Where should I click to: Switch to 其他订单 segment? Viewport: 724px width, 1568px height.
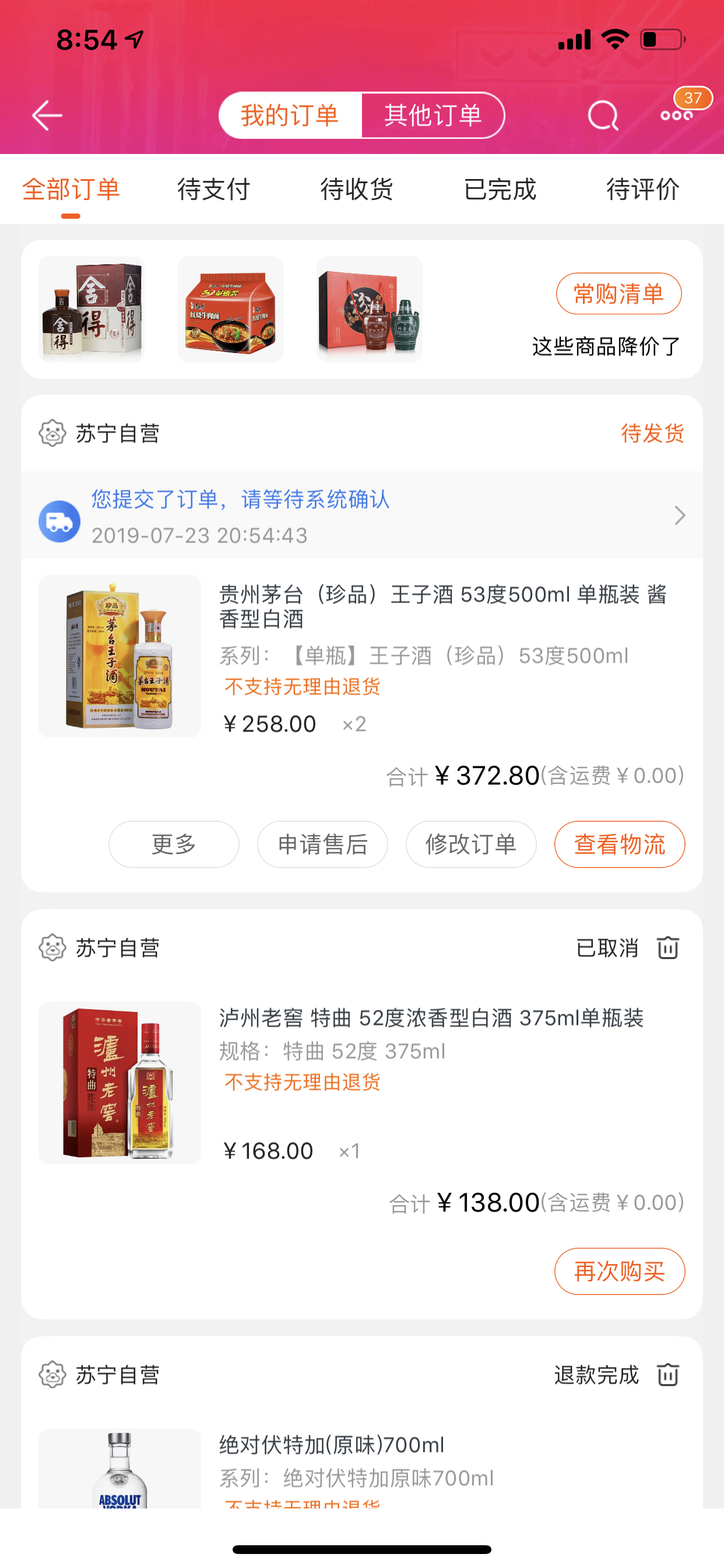click(x=433, y=116)
